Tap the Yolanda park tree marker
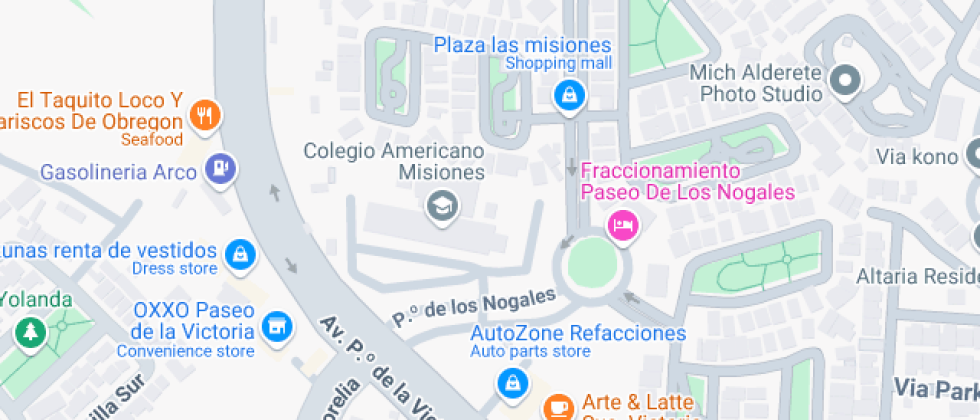This screenshot has width=980, height=420. (x=32, y=331)
